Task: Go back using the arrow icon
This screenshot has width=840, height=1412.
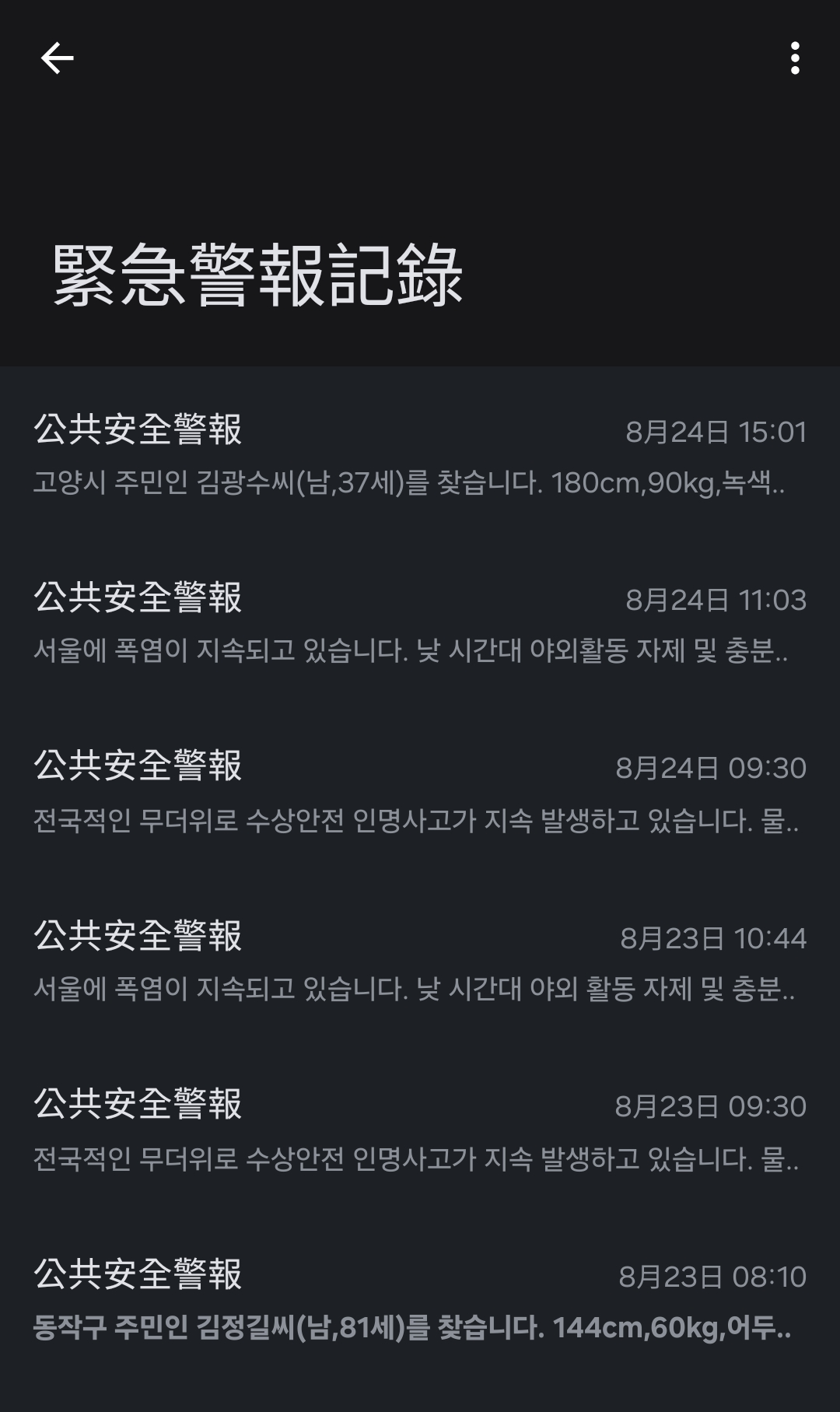Action: 57,58
